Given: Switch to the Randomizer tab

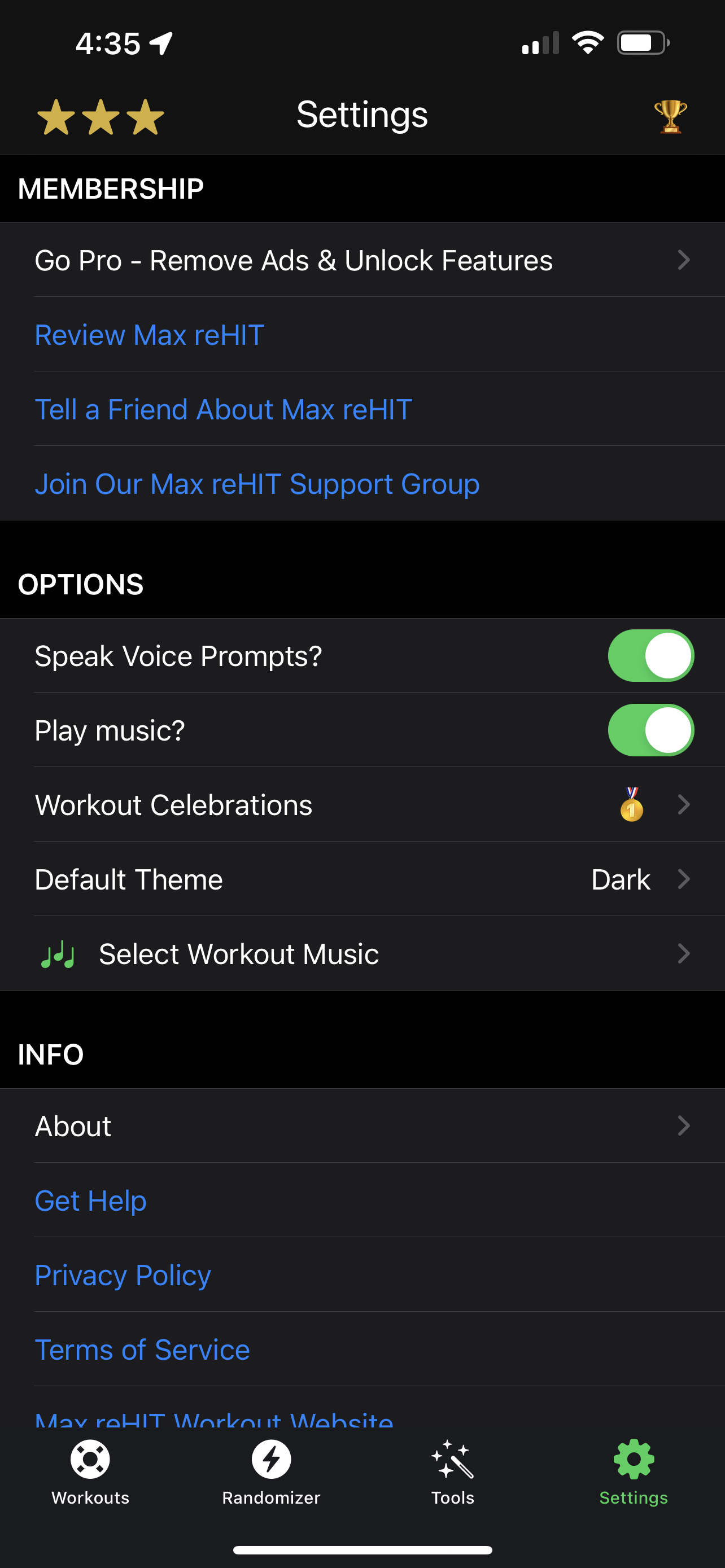Looking at the screenshot, I should click(272, 1472).
